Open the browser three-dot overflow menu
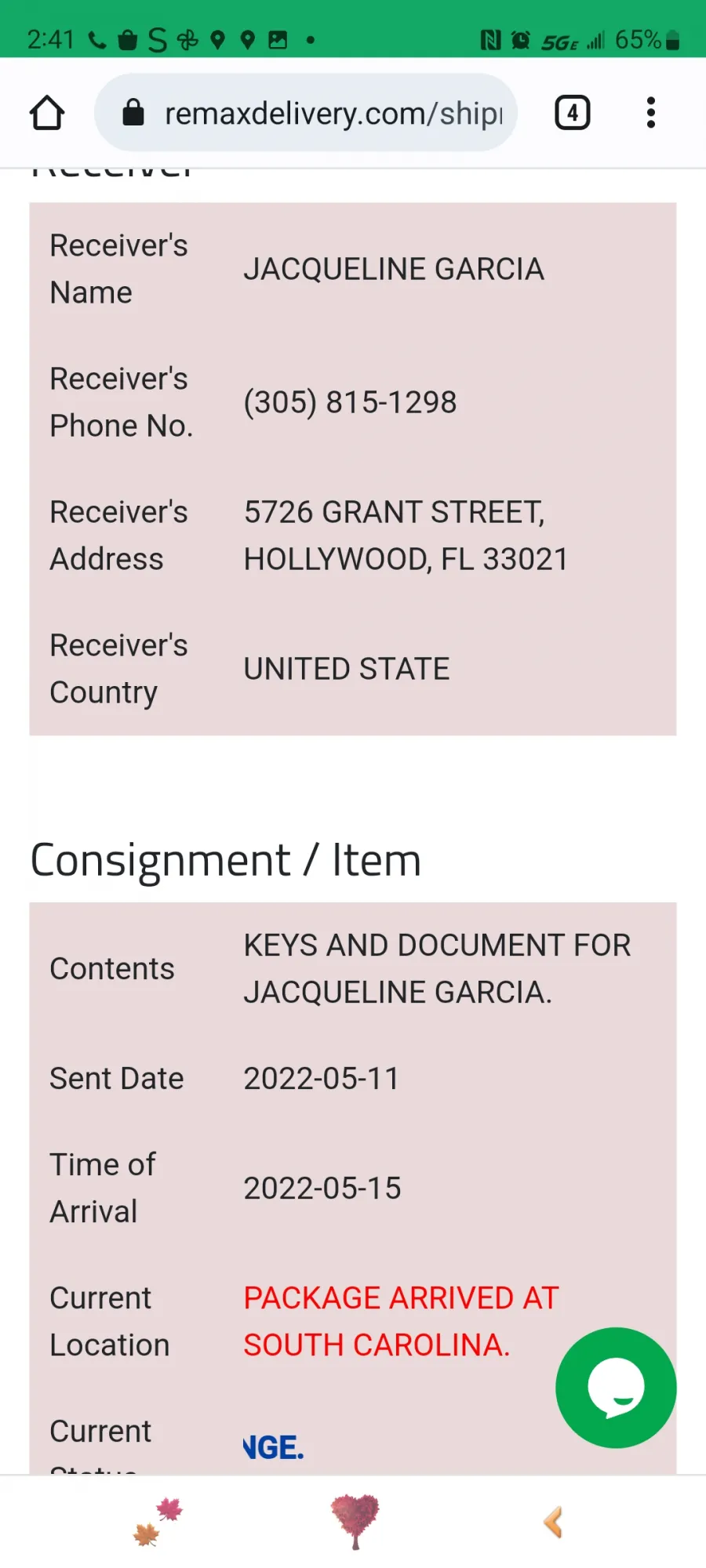706x1568 pixels. click(650, 113)
